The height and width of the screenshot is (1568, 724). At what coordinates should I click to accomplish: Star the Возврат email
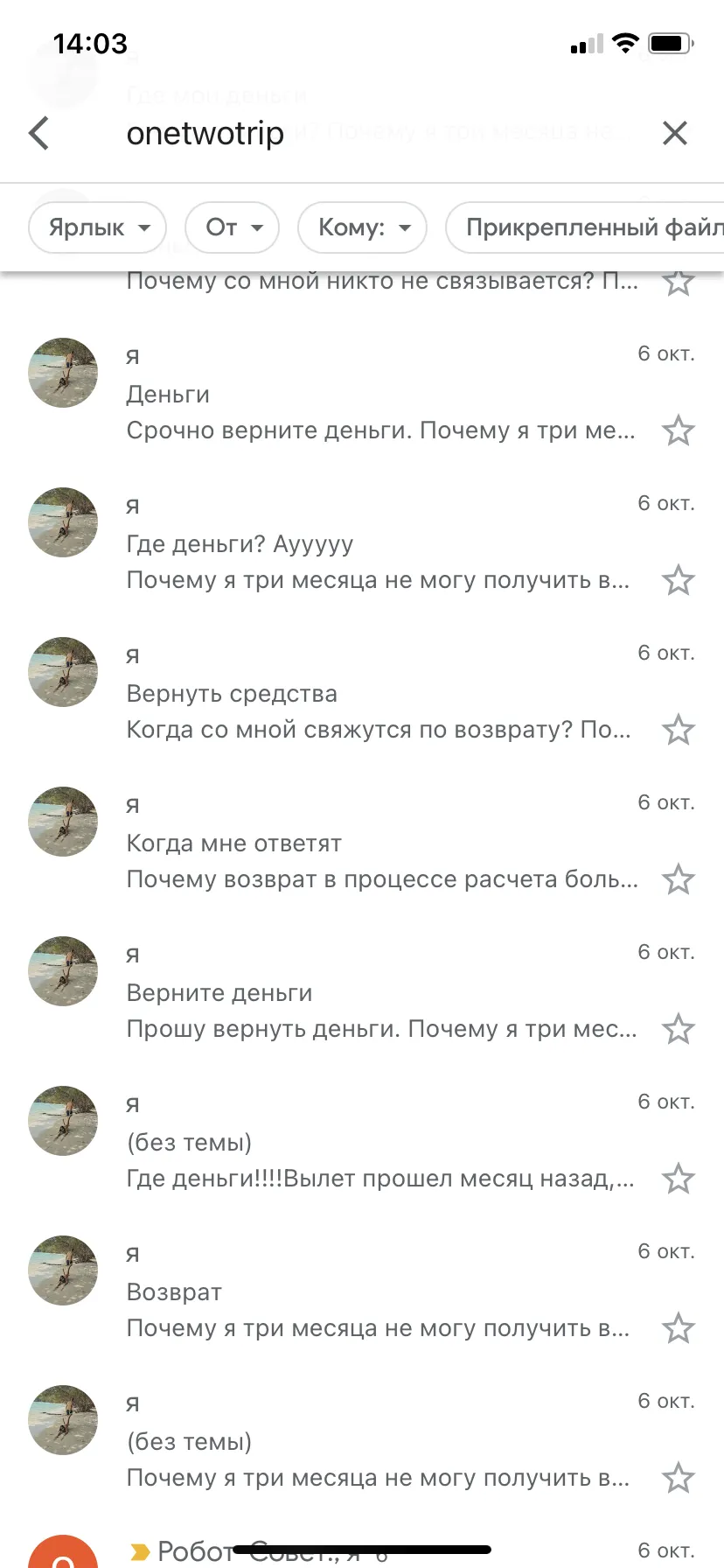679,1328
